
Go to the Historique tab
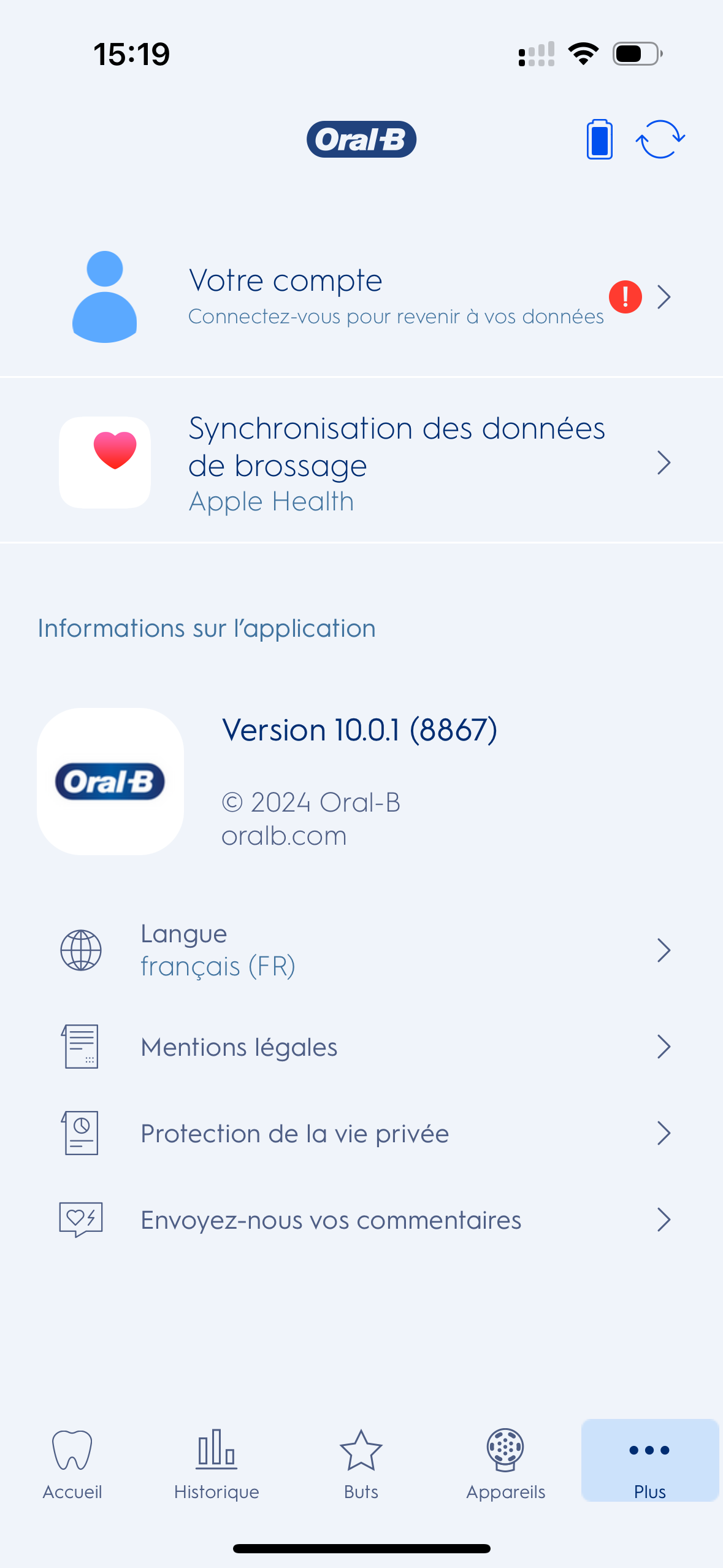216,1462
